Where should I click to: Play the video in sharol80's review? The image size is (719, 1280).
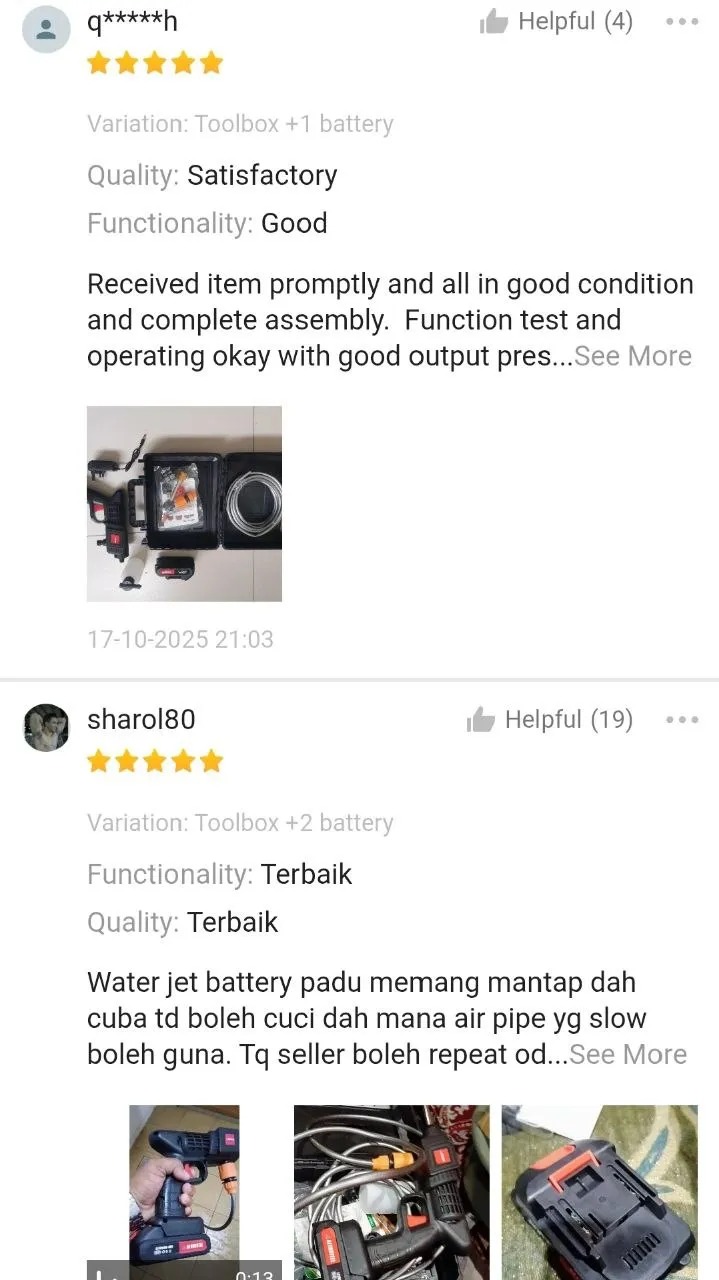[184, 1192]
